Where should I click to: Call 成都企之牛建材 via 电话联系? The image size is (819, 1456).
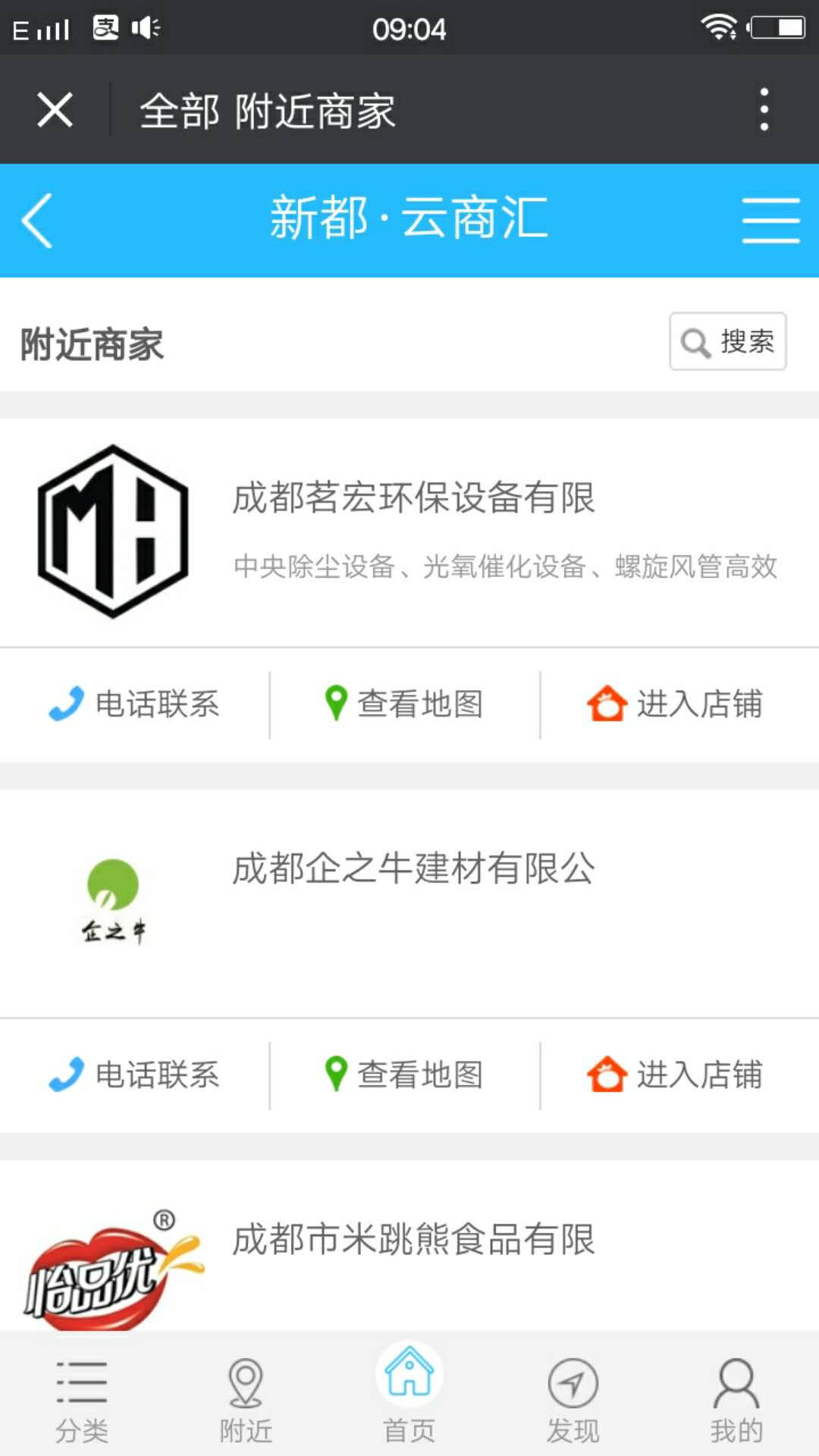pyautogui.click(x=135, y=1075)
